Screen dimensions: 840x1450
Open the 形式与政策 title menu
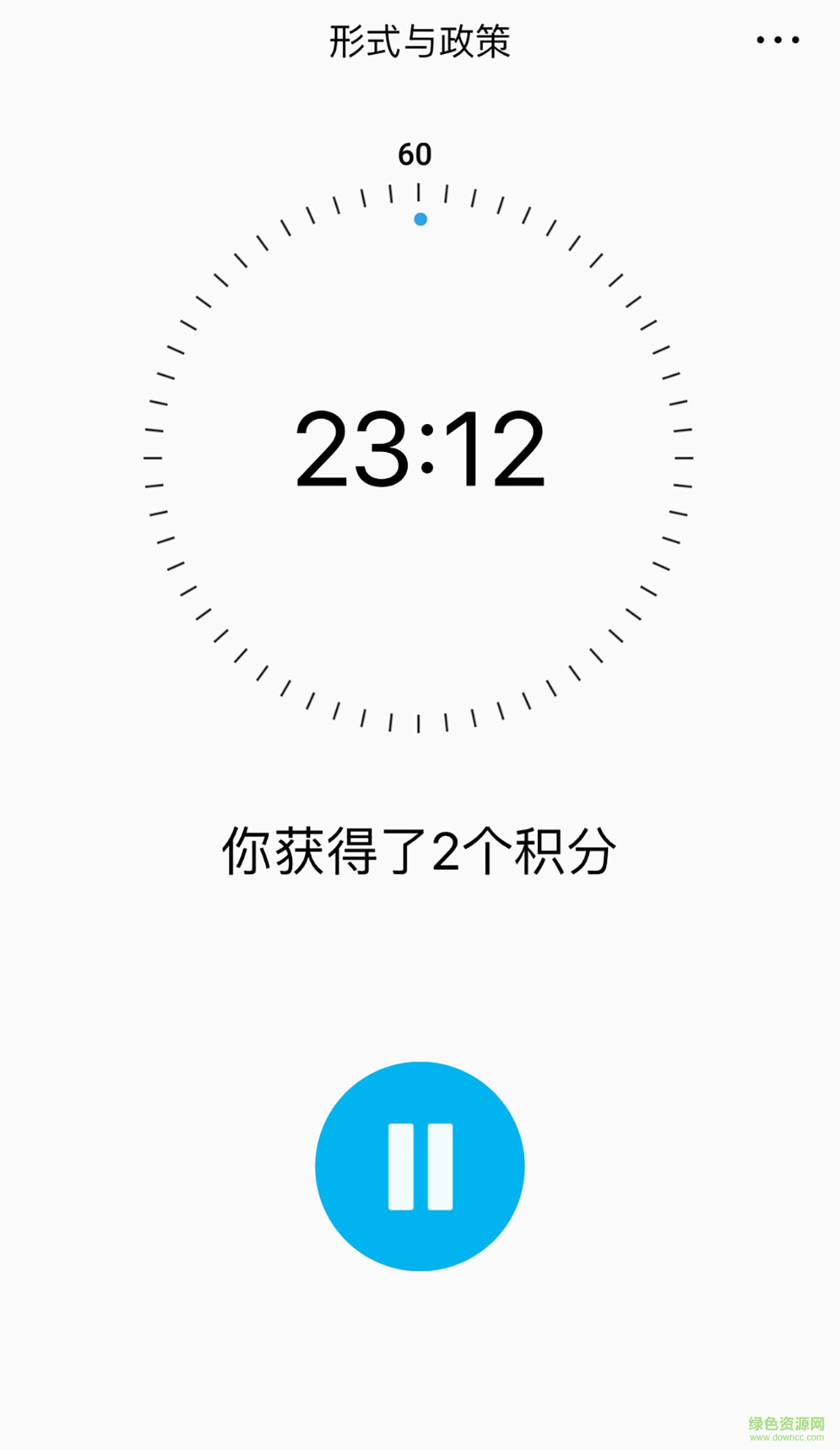(x=419, y=41)
